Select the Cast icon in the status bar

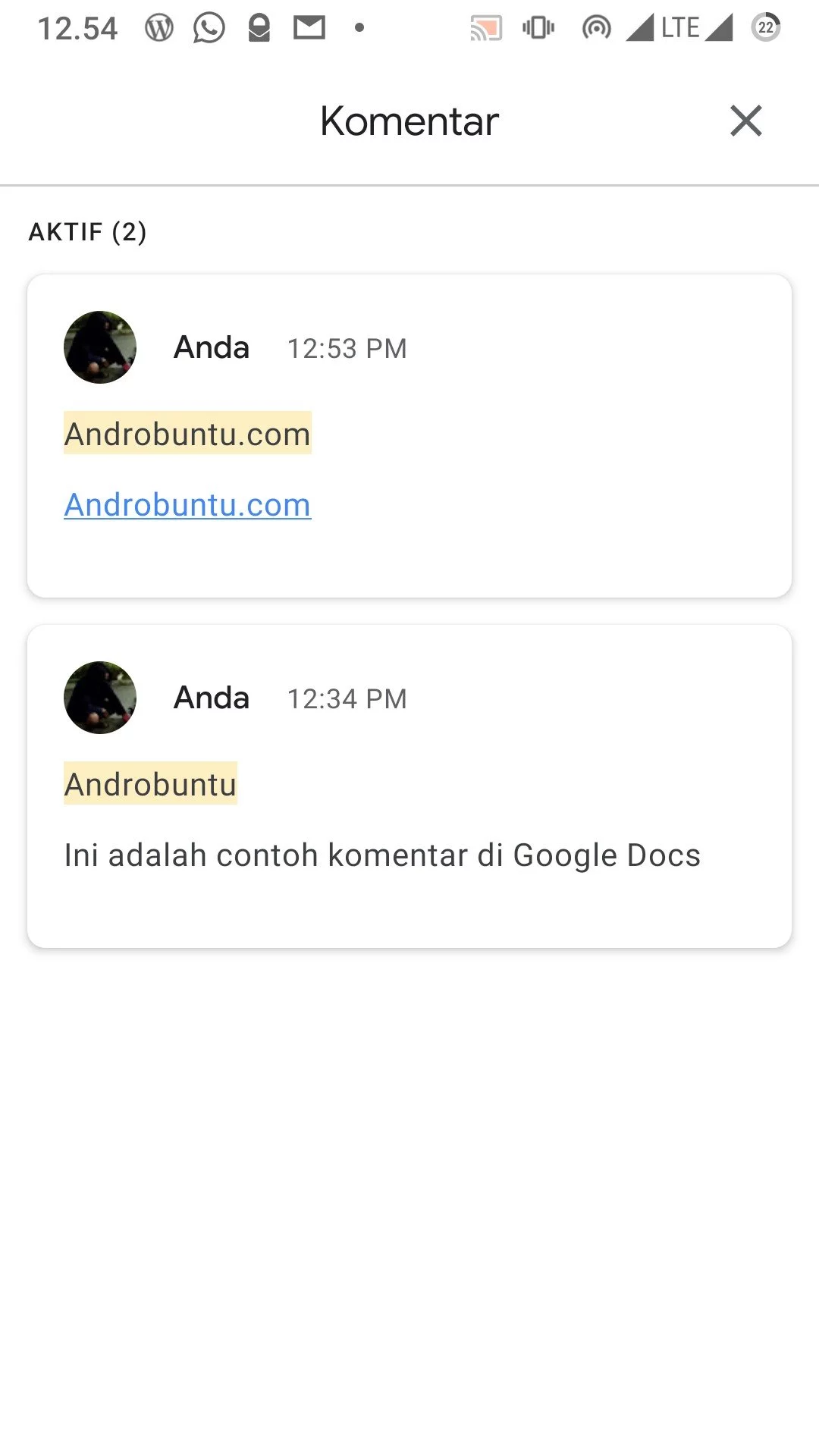point(486,27)
